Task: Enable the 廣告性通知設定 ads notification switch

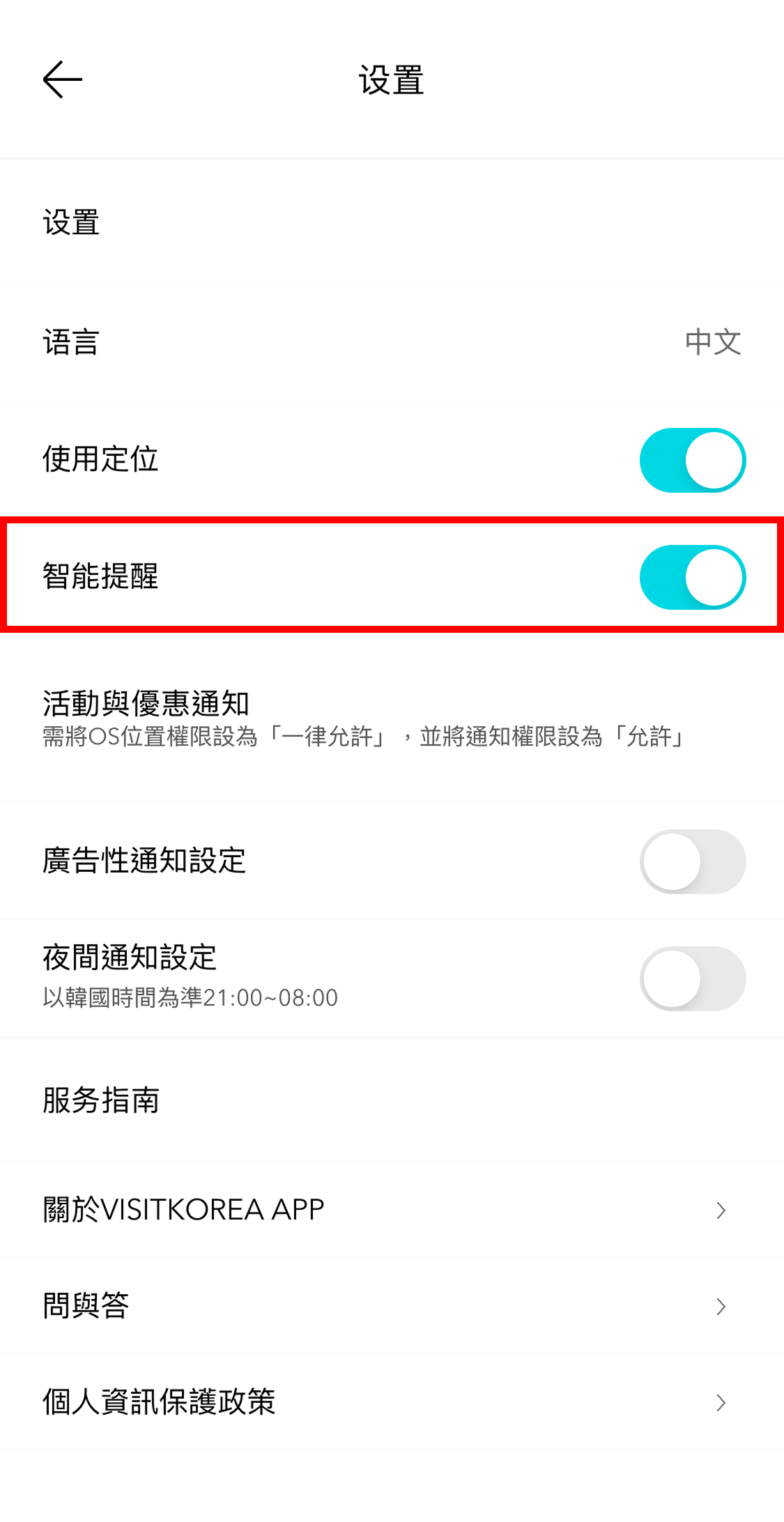Action: 692,861
